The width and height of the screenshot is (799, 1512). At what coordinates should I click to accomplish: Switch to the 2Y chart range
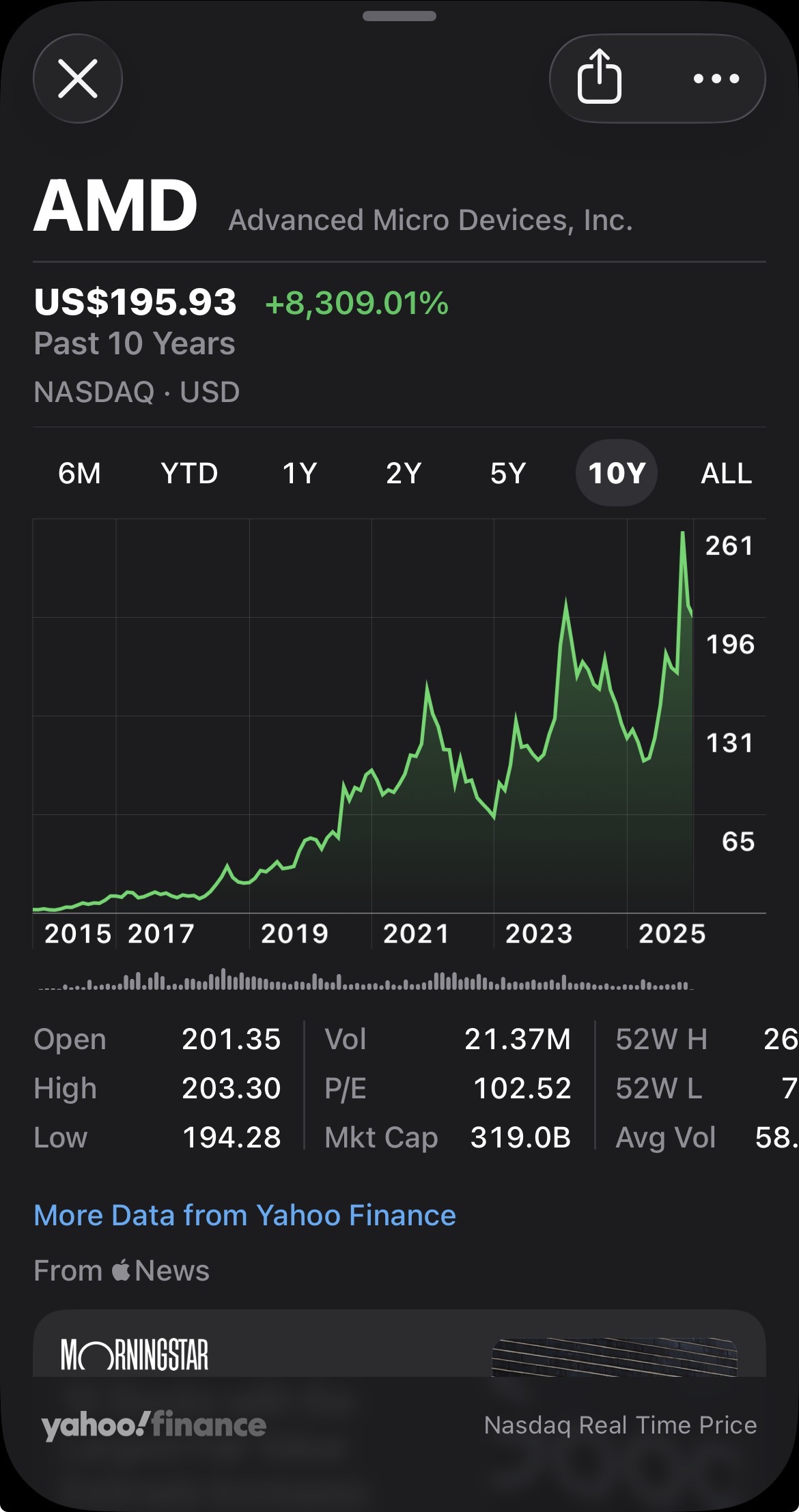pos(404,473)
